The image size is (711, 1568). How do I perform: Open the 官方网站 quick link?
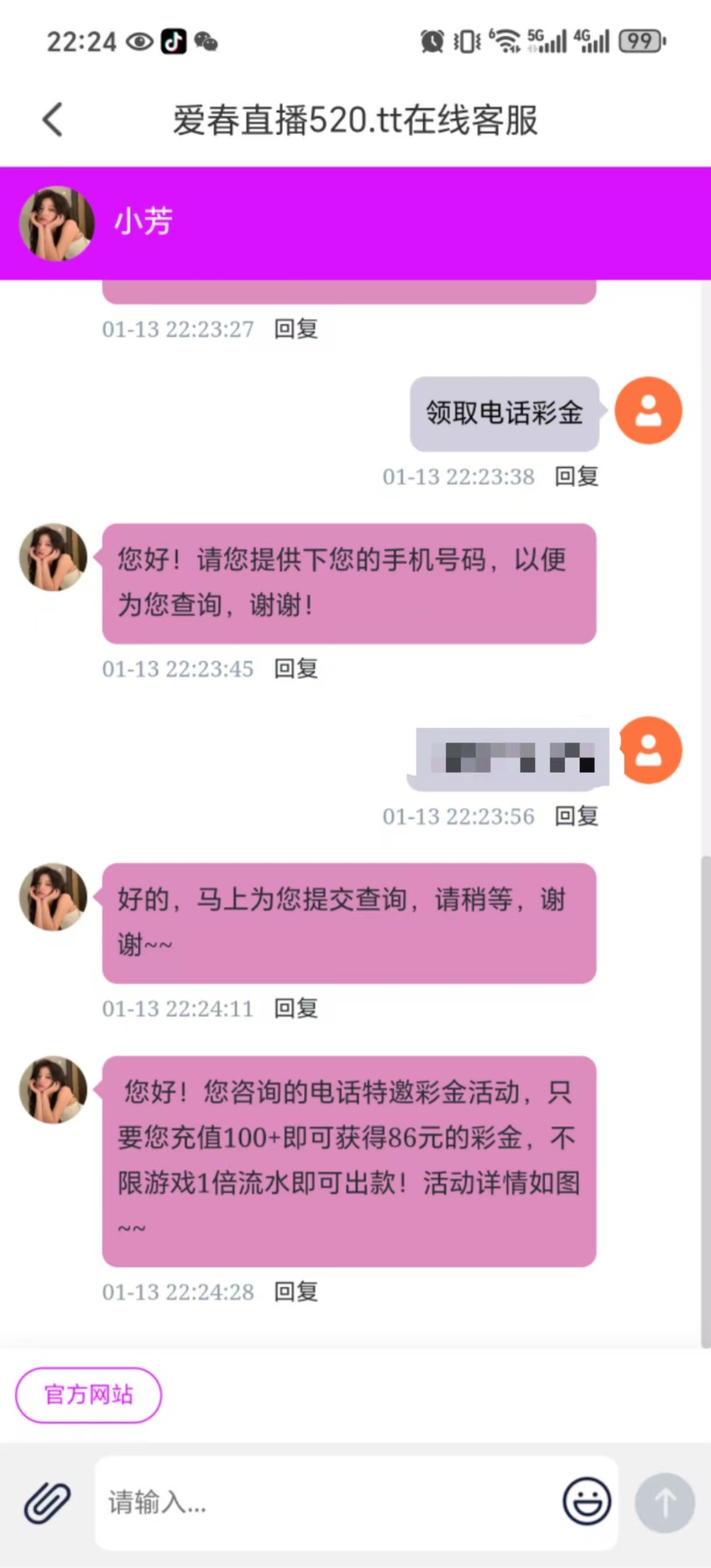(88, 1395)
